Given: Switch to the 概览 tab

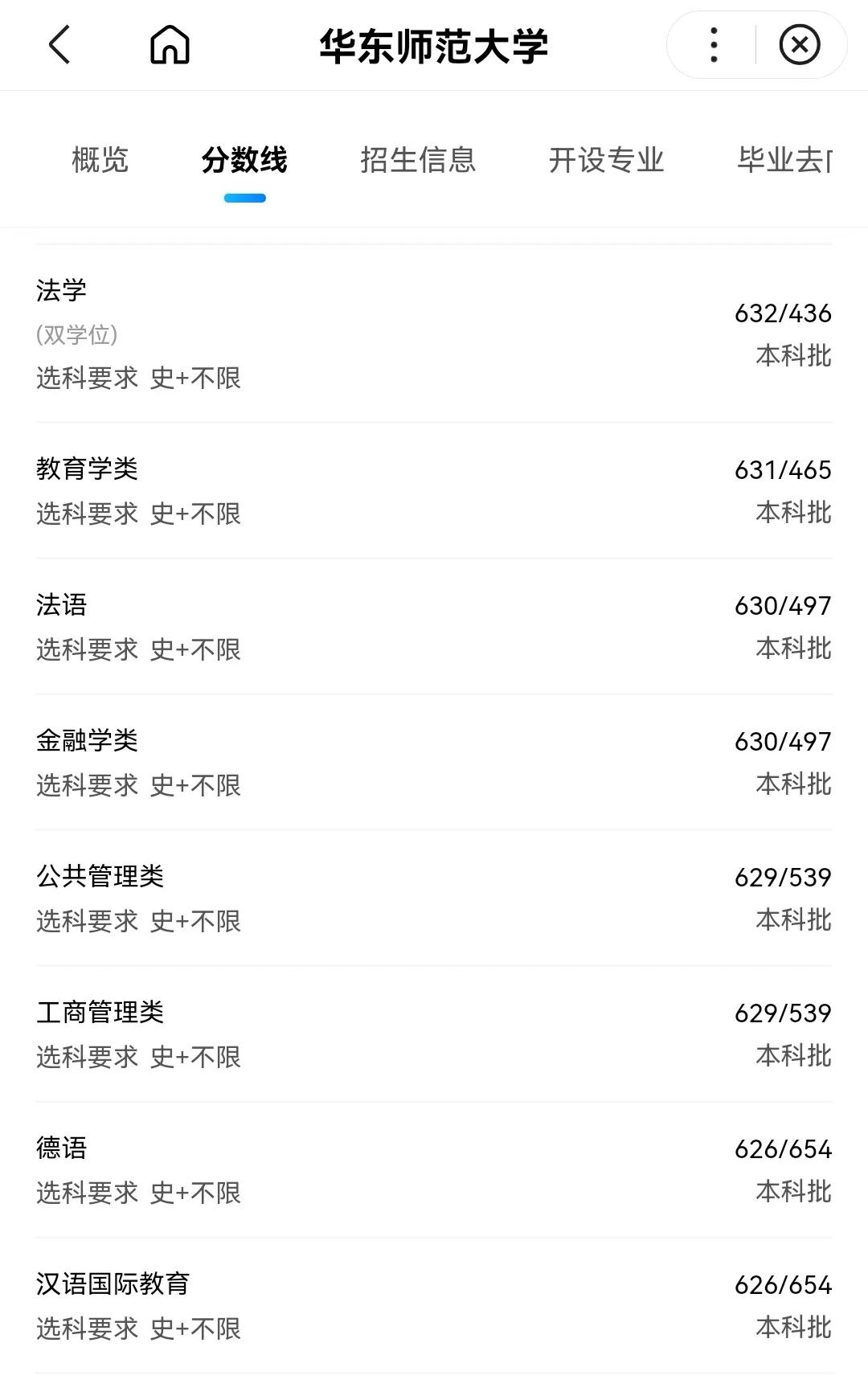Looking at the screenshot, I should tap(100, 161).
